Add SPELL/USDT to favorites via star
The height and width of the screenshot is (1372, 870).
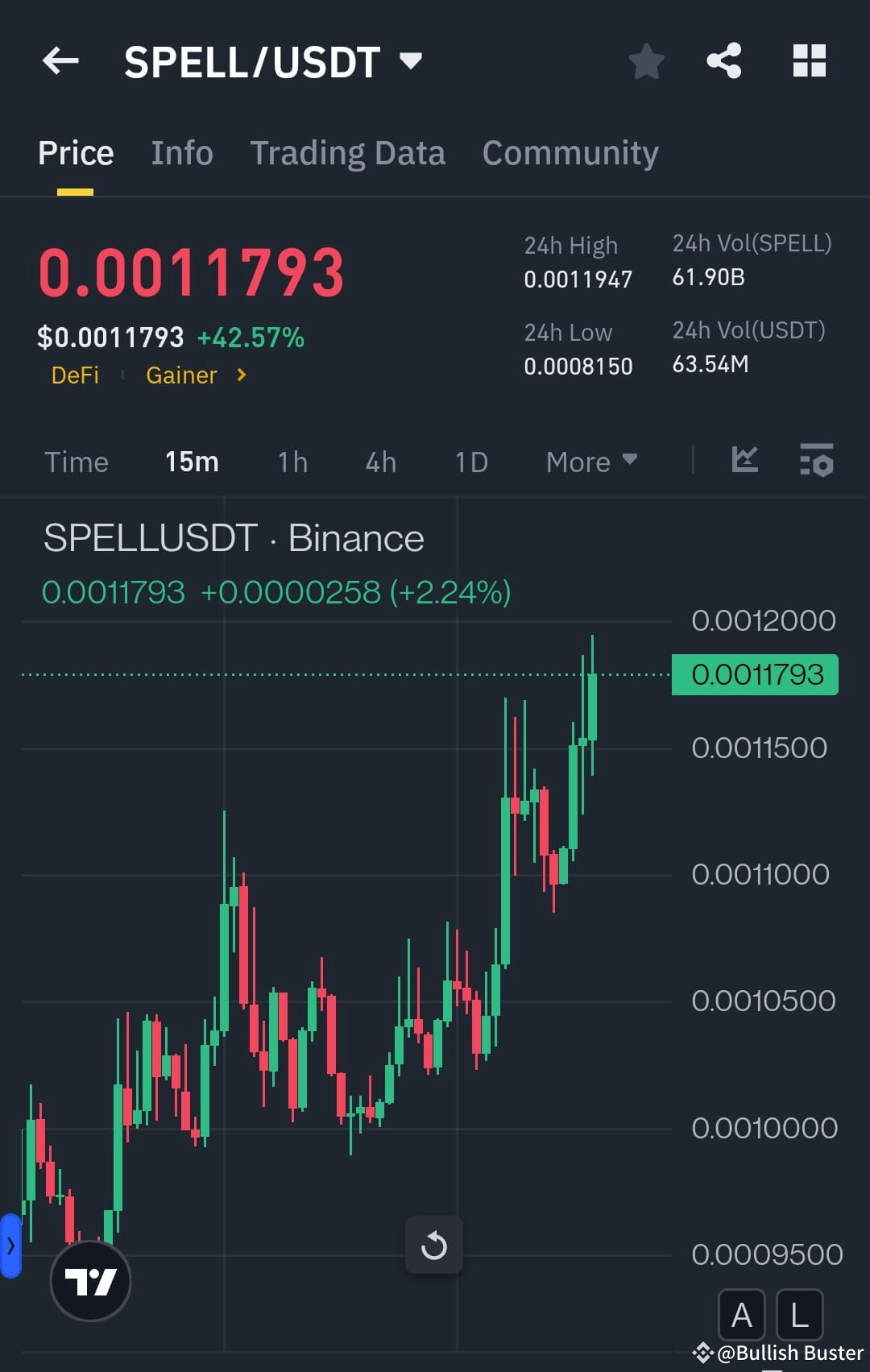click(647, 60)
